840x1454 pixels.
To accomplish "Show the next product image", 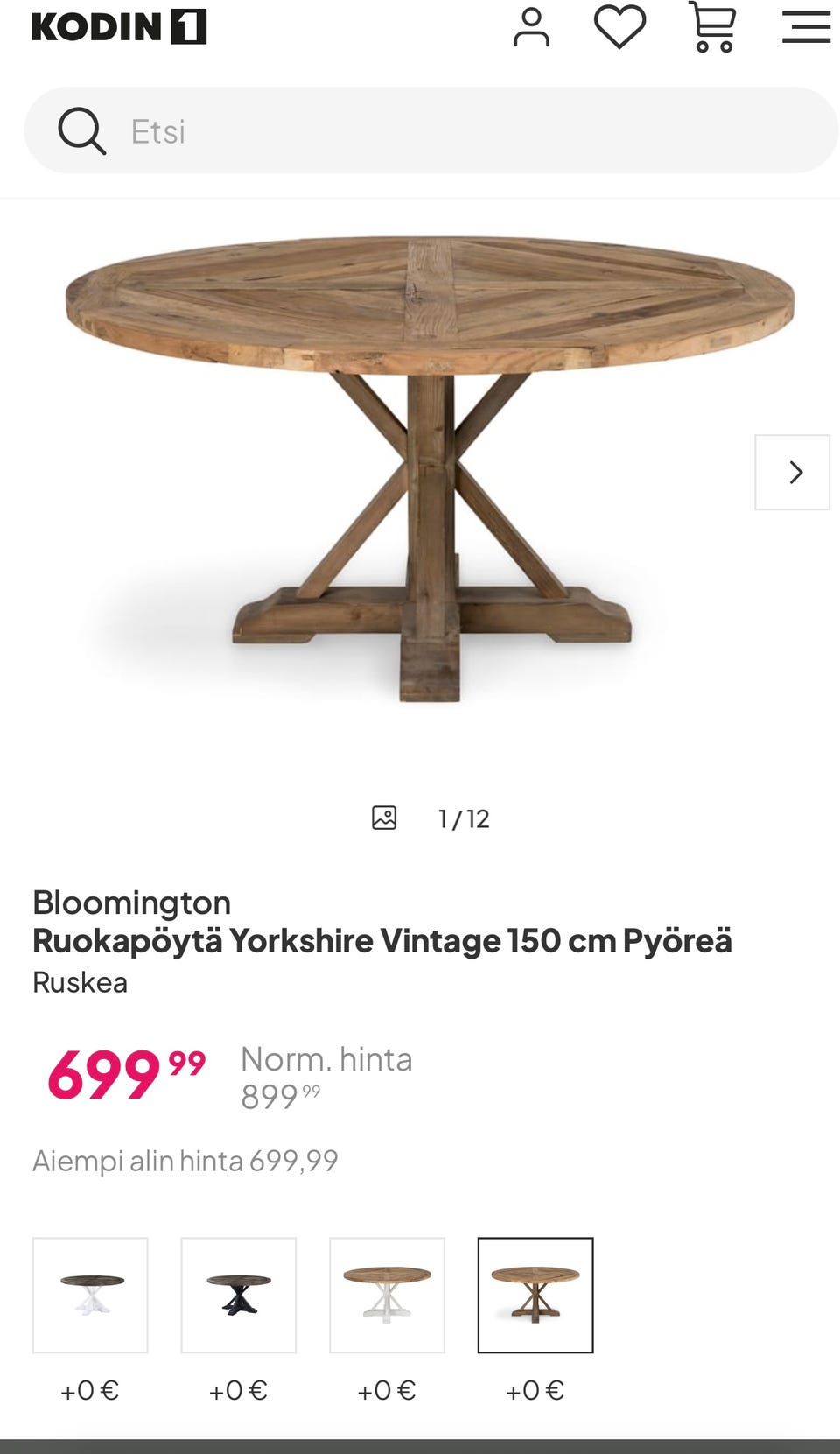I will [x=792, y=473].
